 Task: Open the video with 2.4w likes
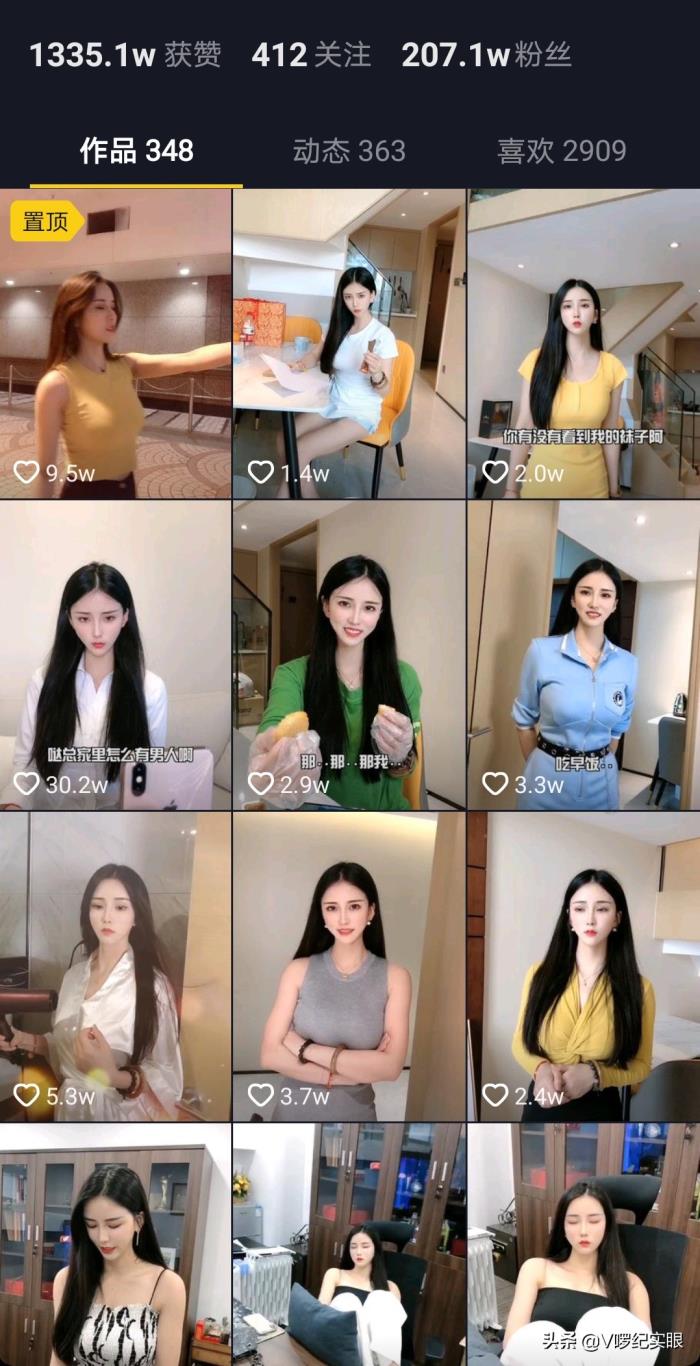point(583,966)
